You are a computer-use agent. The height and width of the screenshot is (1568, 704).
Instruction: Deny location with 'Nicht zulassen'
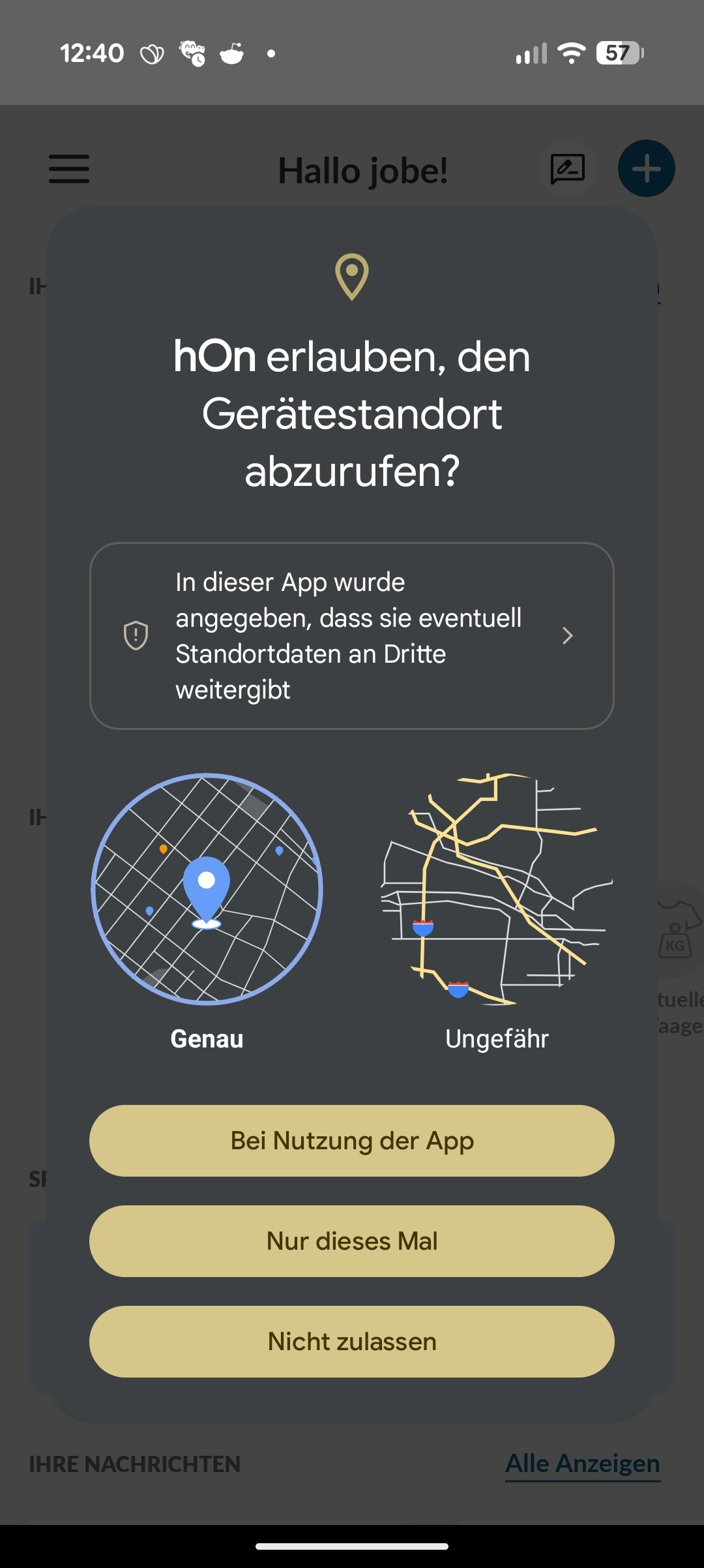coord(352,1342)
